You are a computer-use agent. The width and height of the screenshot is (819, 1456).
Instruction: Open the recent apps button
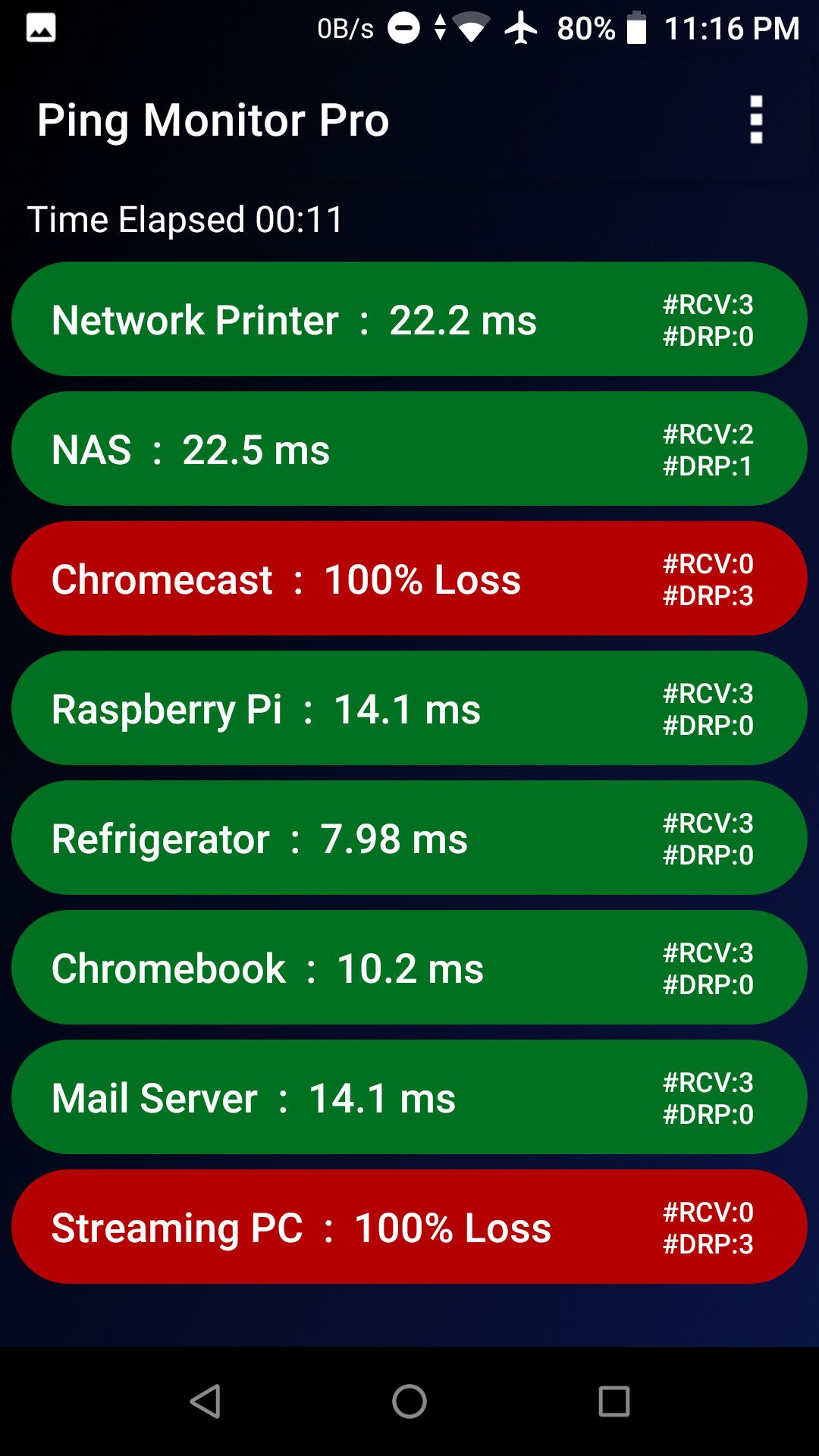(614, 1399)
